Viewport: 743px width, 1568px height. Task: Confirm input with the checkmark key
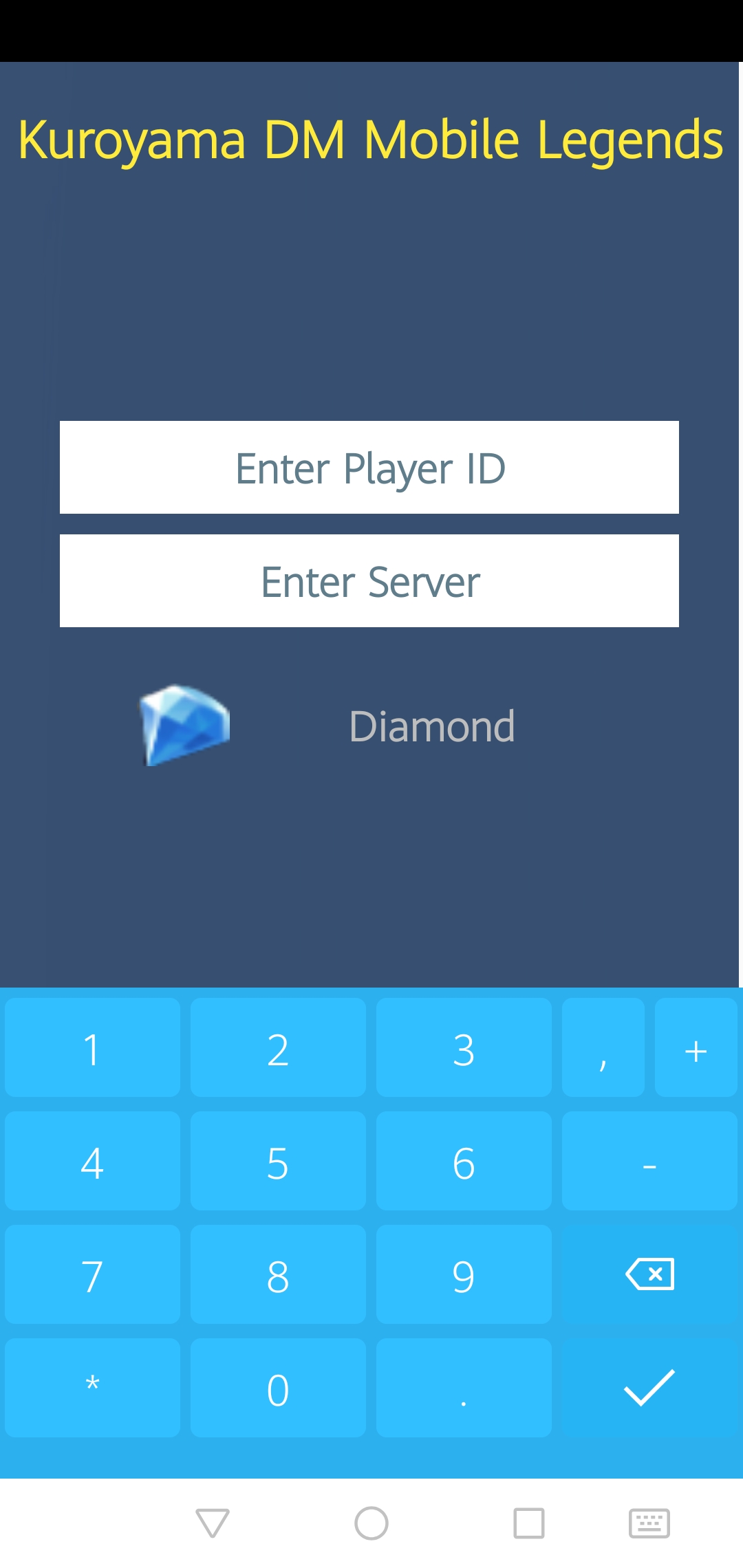pyautogui.click(x=649, y=1388)
